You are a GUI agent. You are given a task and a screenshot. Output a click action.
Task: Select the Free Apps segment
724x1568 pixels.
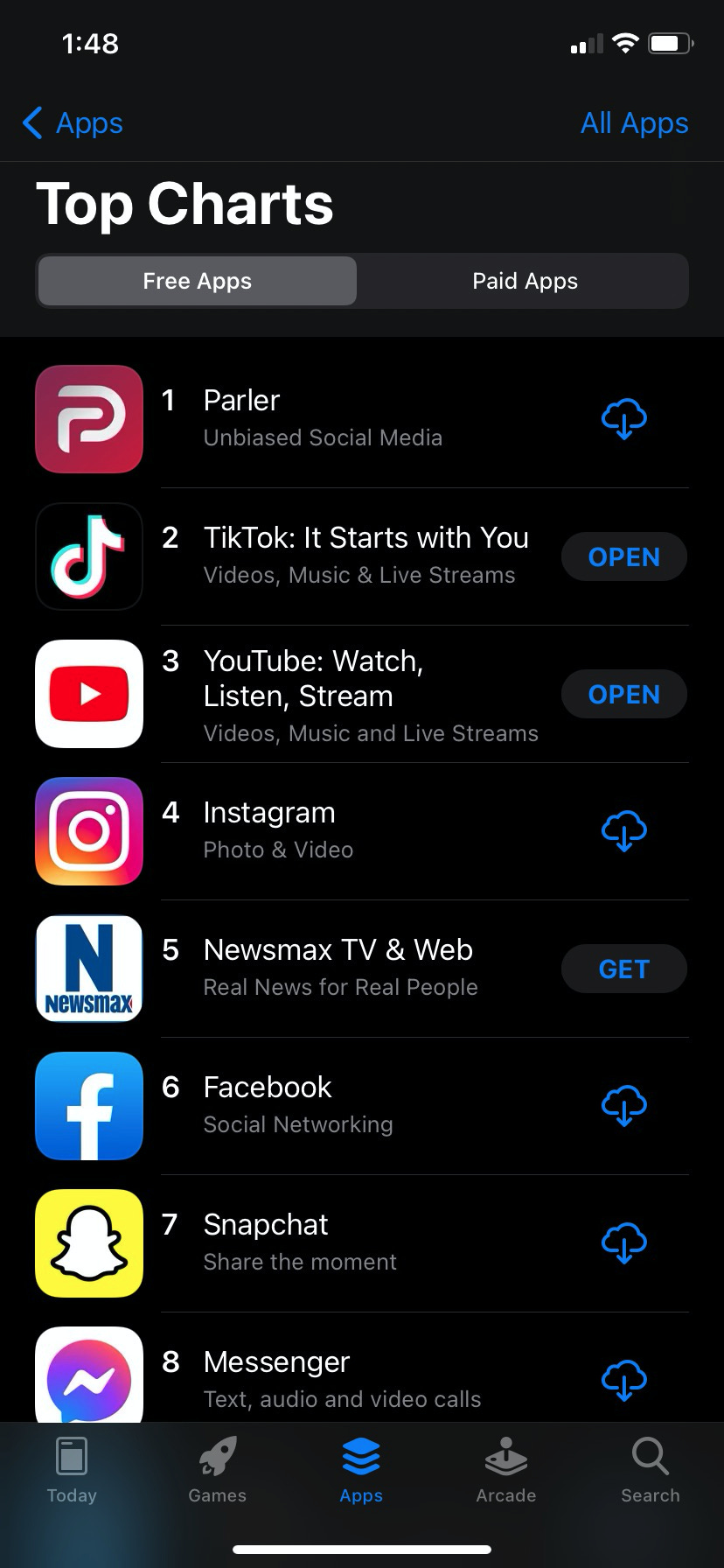[x=198, y=281]
